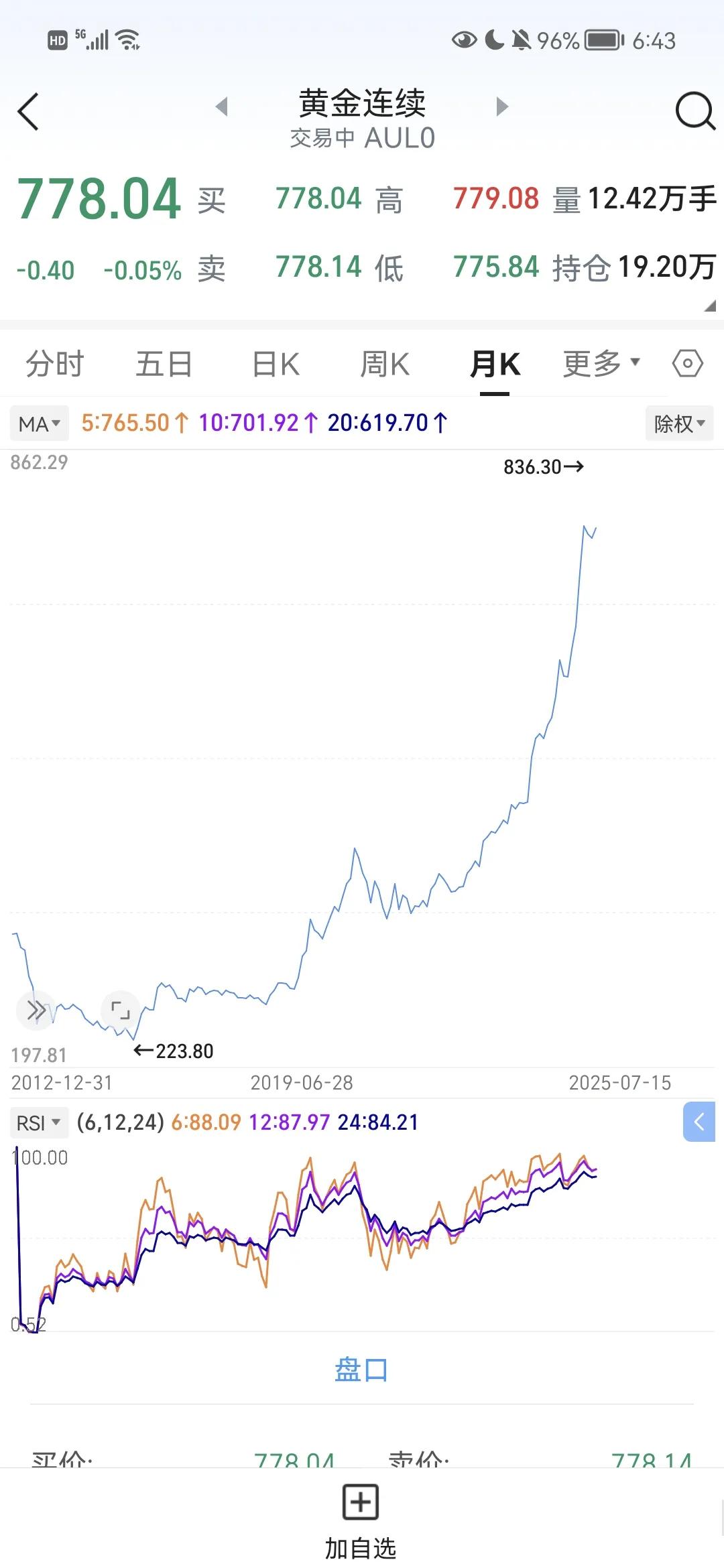Viewport: 724px width, 1568px height.
Task: Switch to previous instrument using left arrow
Action: click(223, 107)
